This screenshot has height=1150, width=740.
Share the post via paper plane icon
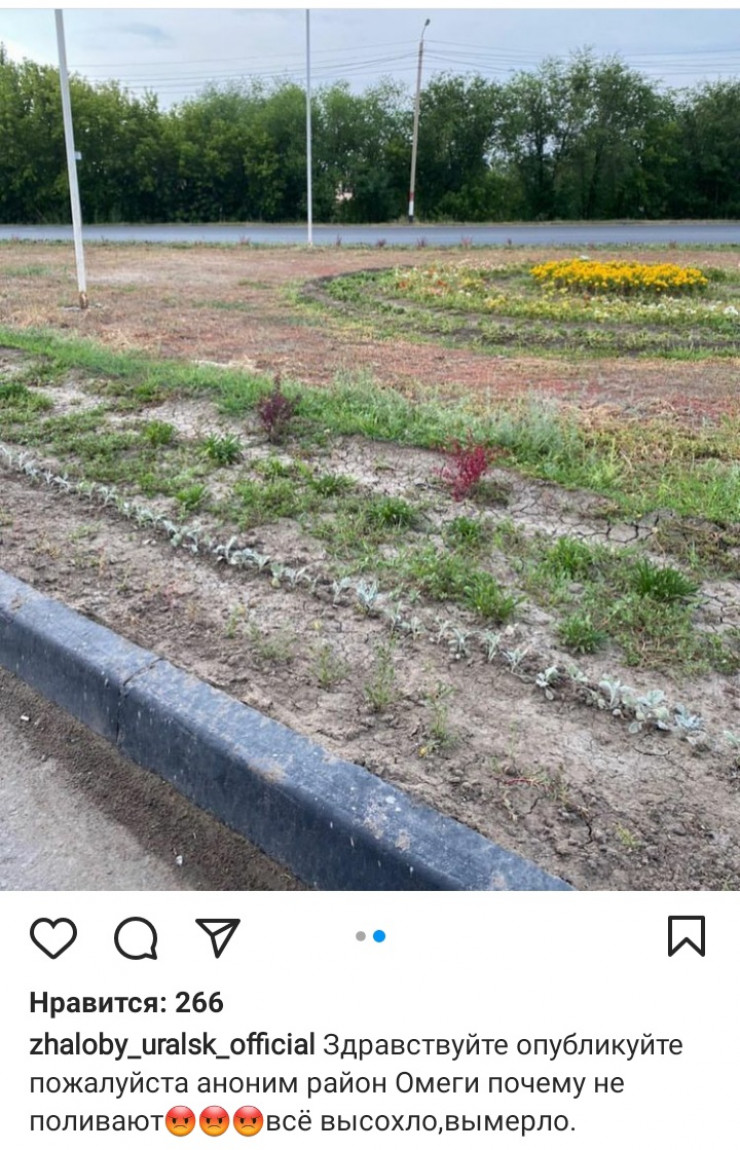tap(217, 937)
